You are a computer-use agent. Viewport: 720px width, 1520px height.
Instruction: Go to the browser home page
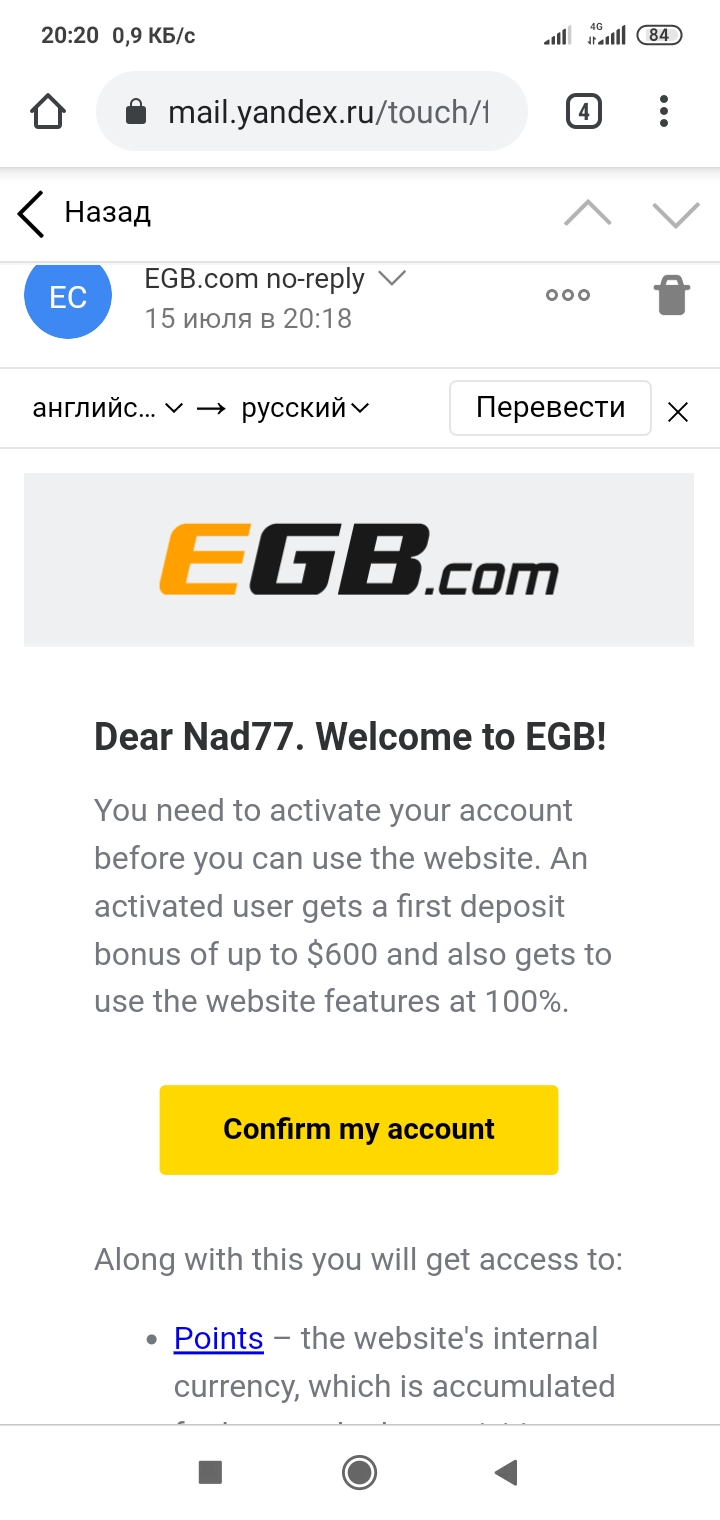tap(48, 112)
